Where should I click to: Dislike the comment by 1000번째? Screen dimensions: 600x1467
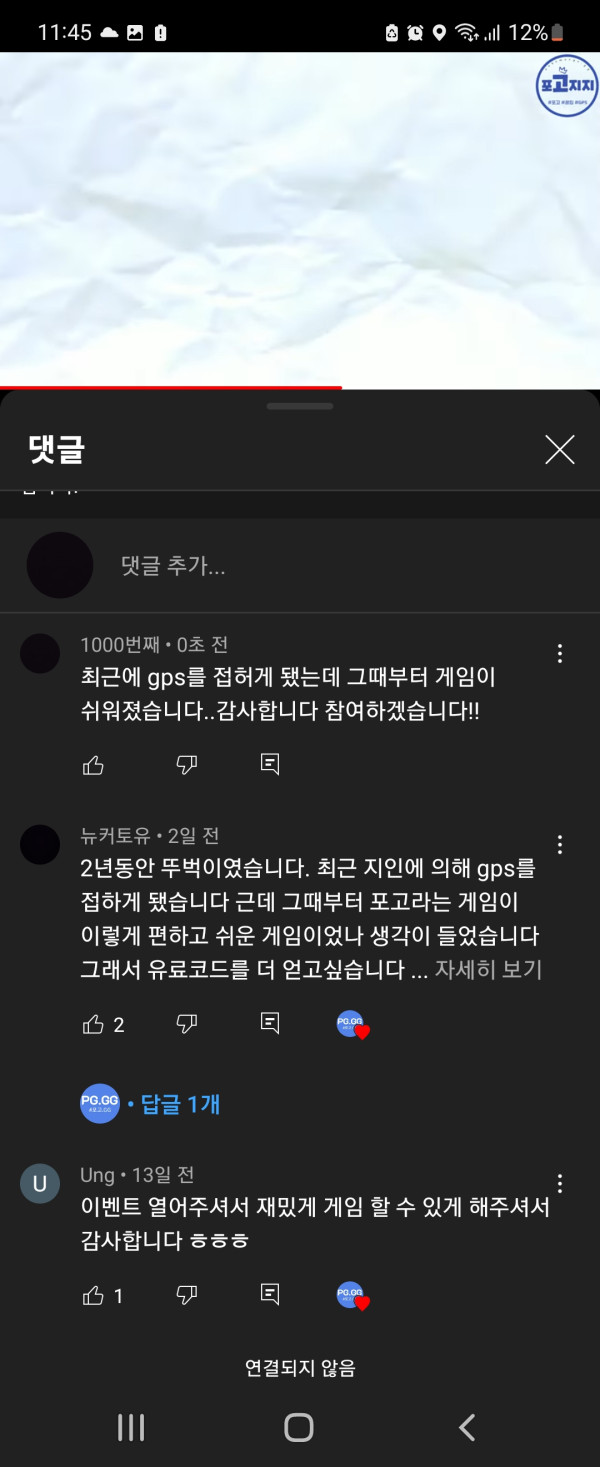(187, 765)
